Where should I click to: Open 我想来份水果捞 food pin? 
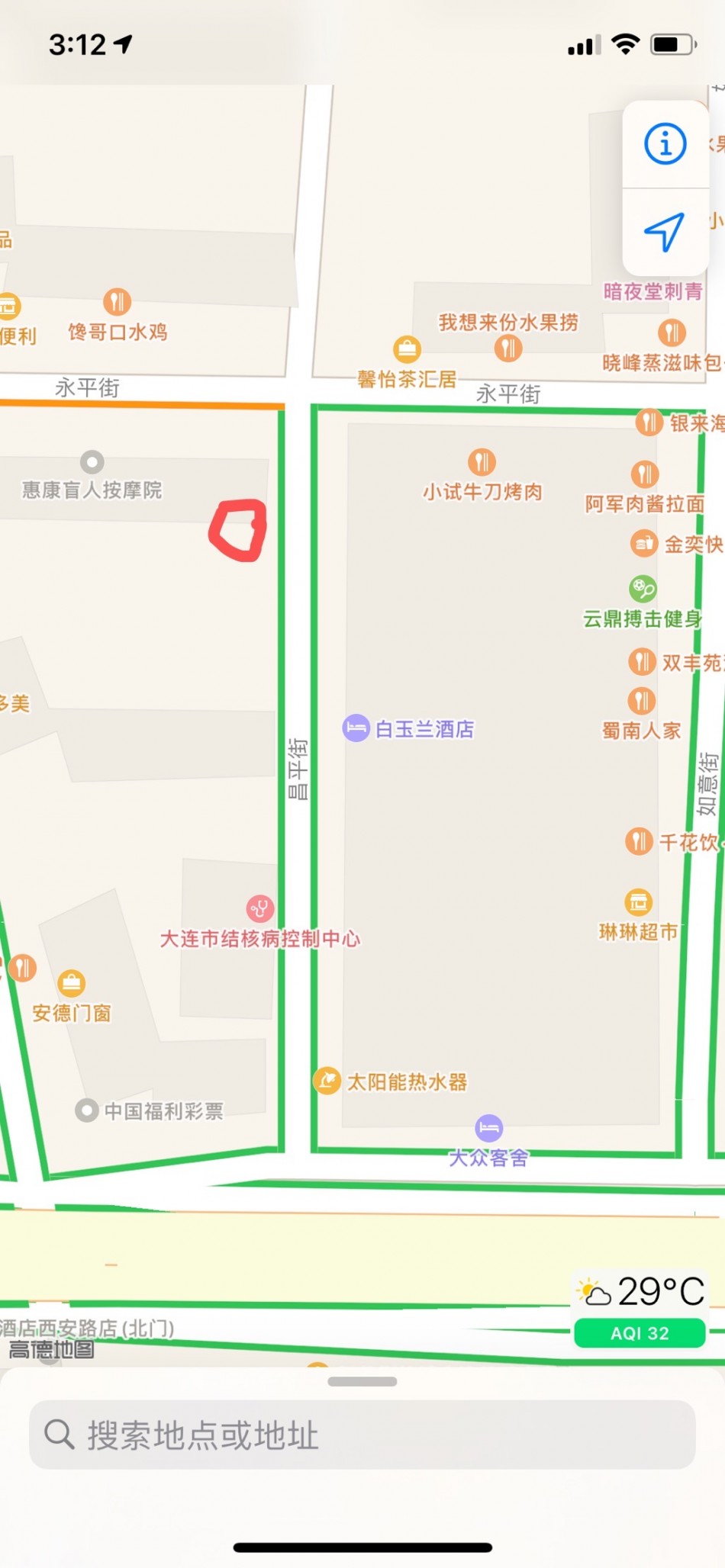[x=508, y=349]
